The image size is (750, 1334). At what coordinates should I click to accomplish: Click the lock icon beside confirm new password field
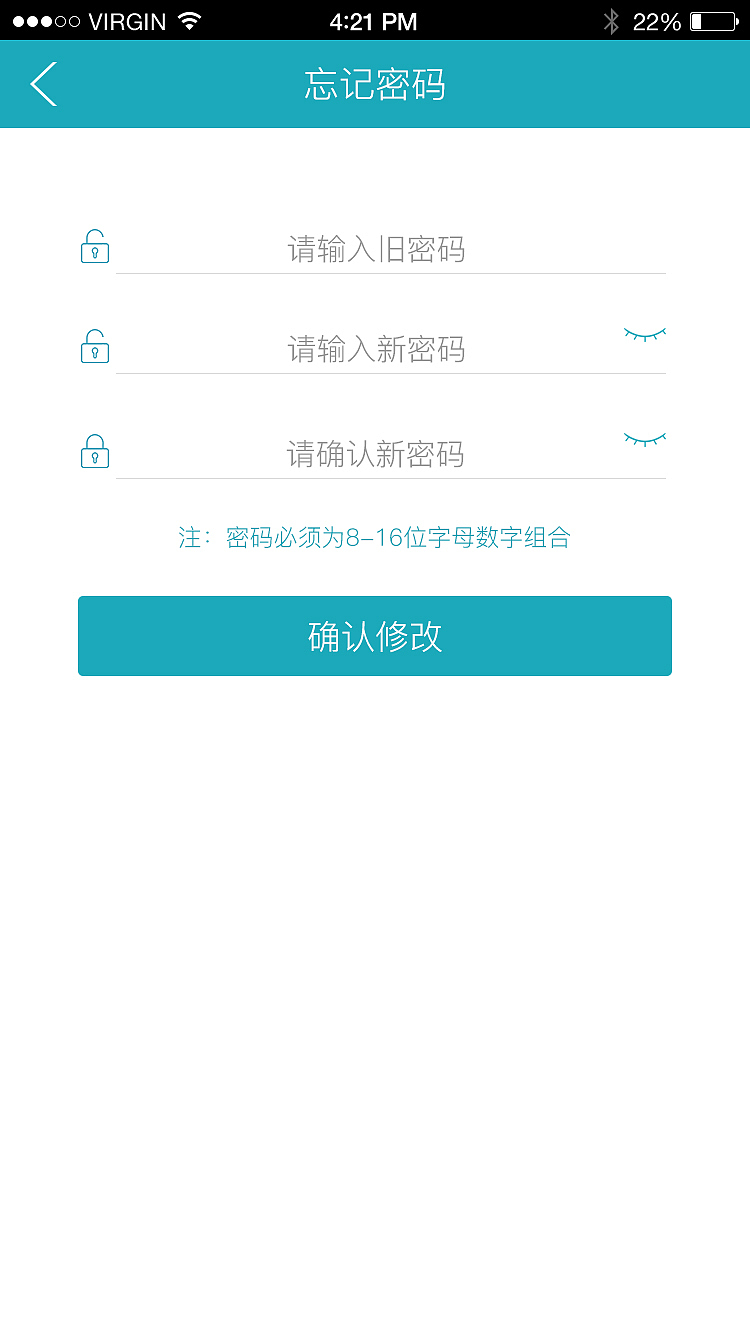point(94,451)
